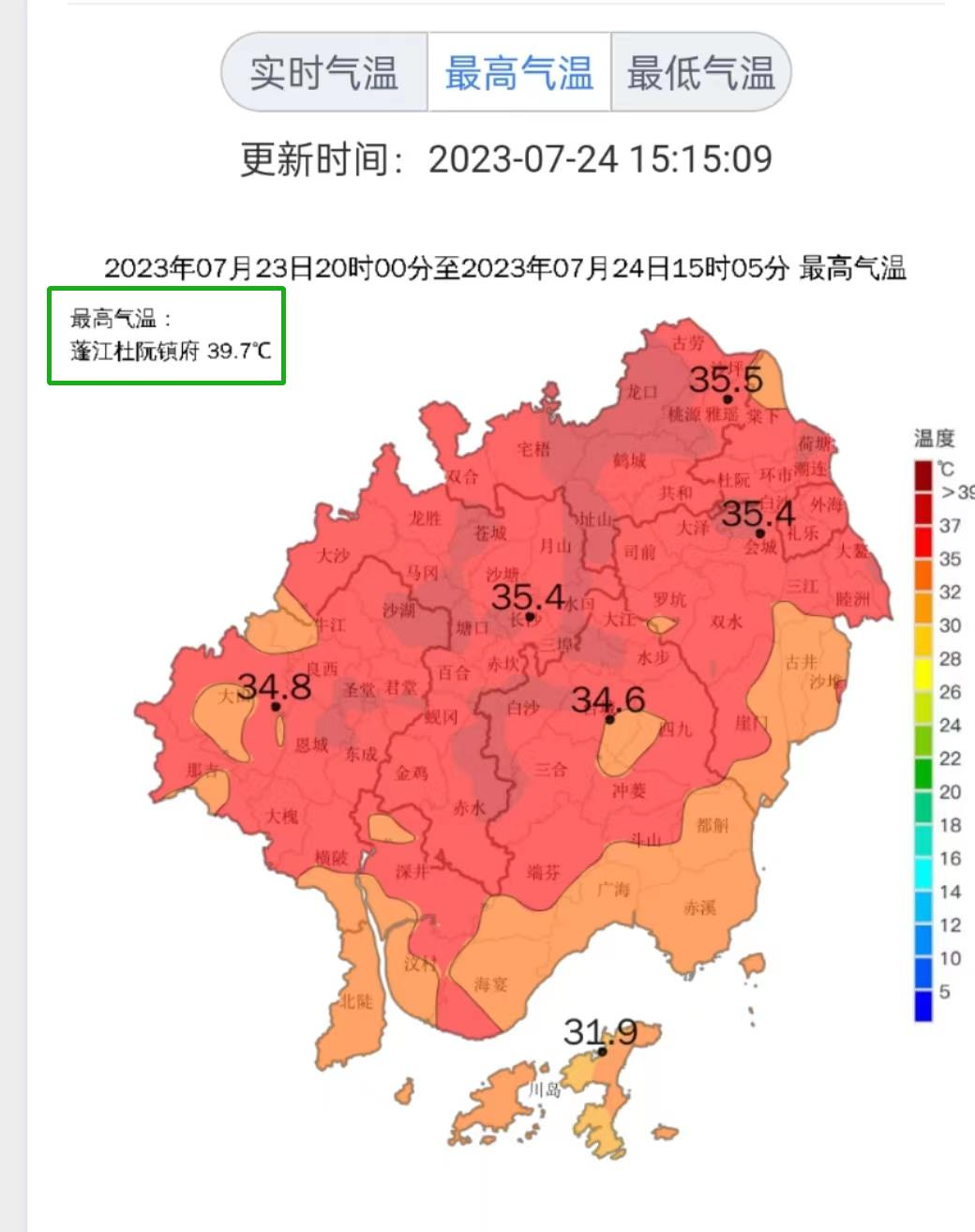Select the 最高气温 tab
The height and width of the screenshot is (1232, 975).
tap(519, 73)
